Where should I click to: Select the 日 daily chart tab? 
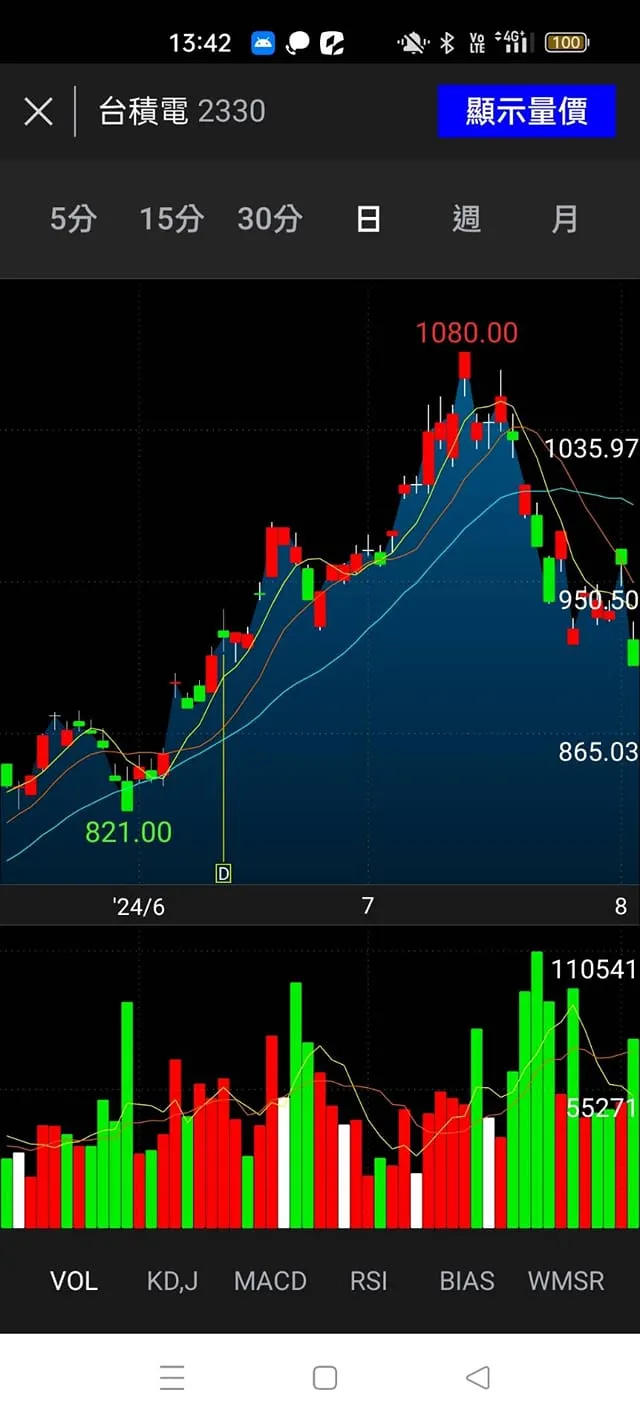(x=368, y=219)
